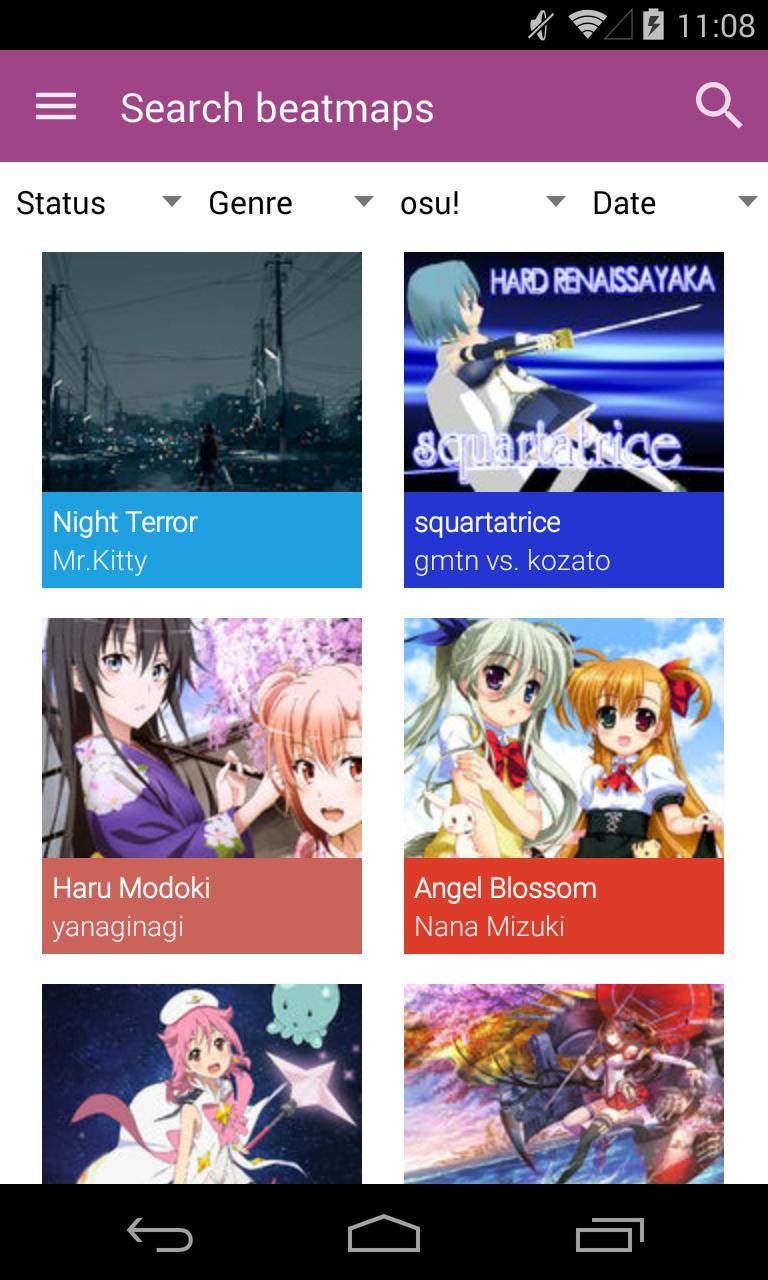Select the Genre filter label
The height and width of the screenshot is (1280, 768).
point(250,203)
